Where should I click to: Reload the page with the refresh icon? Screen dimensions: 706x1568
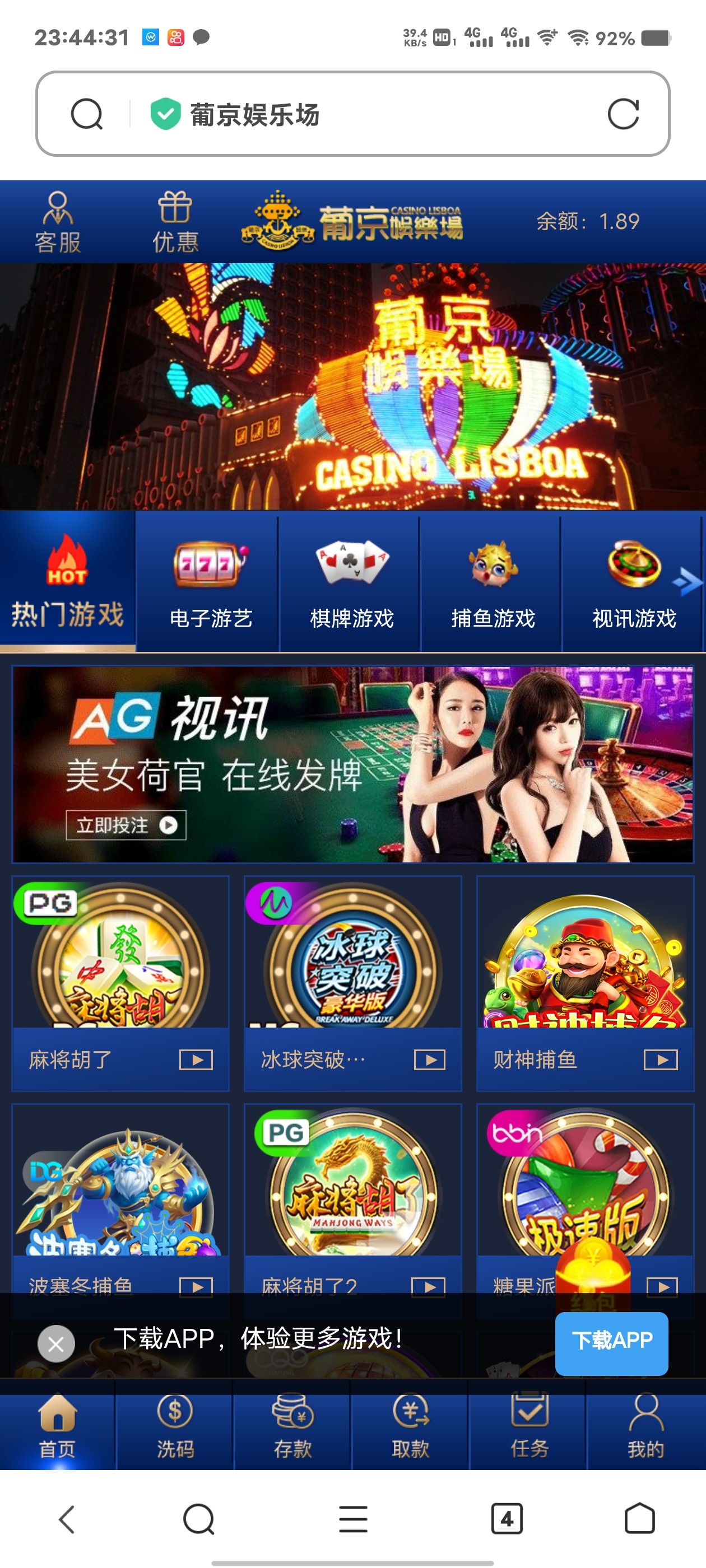click(x=623, y=114)
